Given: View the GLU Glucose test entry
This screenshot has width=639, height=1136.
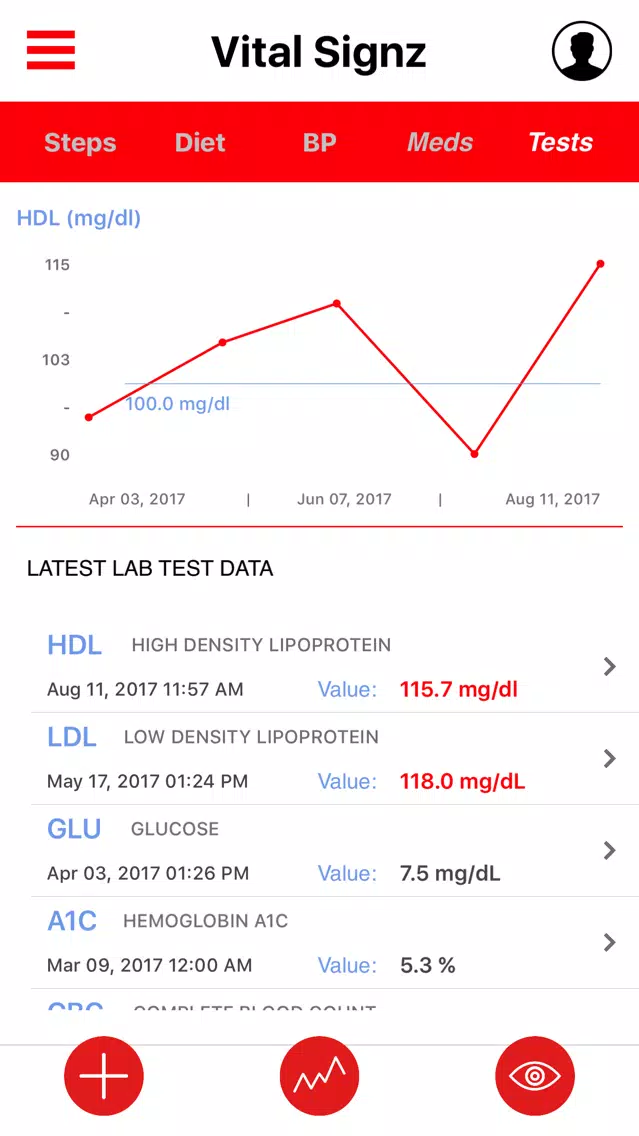Looking at the screenshot, I should pyautogui.click(x=327, y=851).
